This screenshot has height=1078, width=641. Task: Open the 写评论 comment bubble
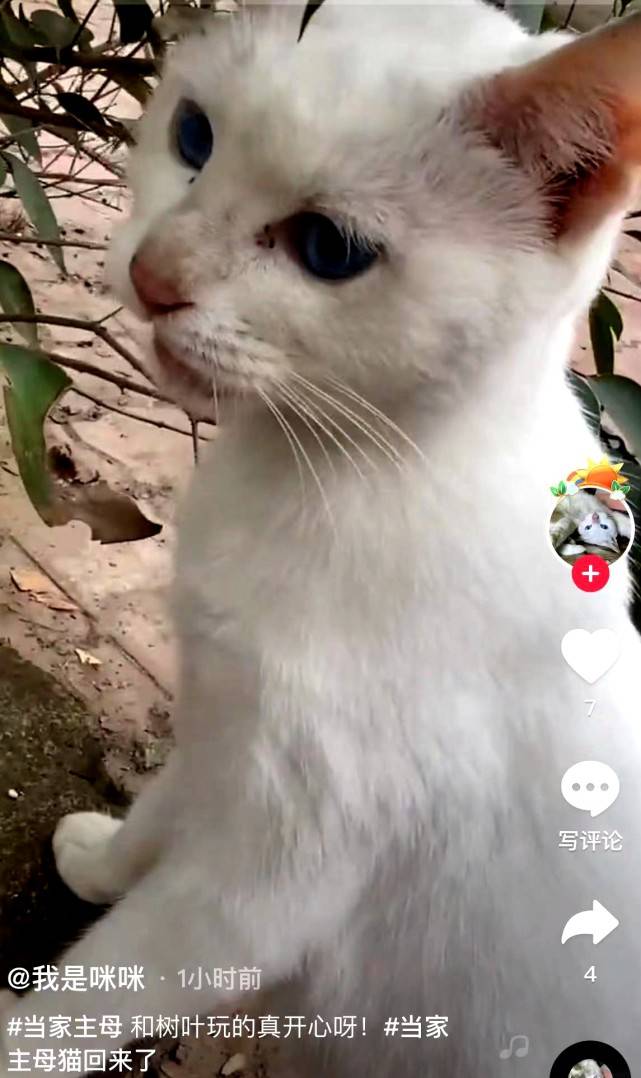point(590,789)
